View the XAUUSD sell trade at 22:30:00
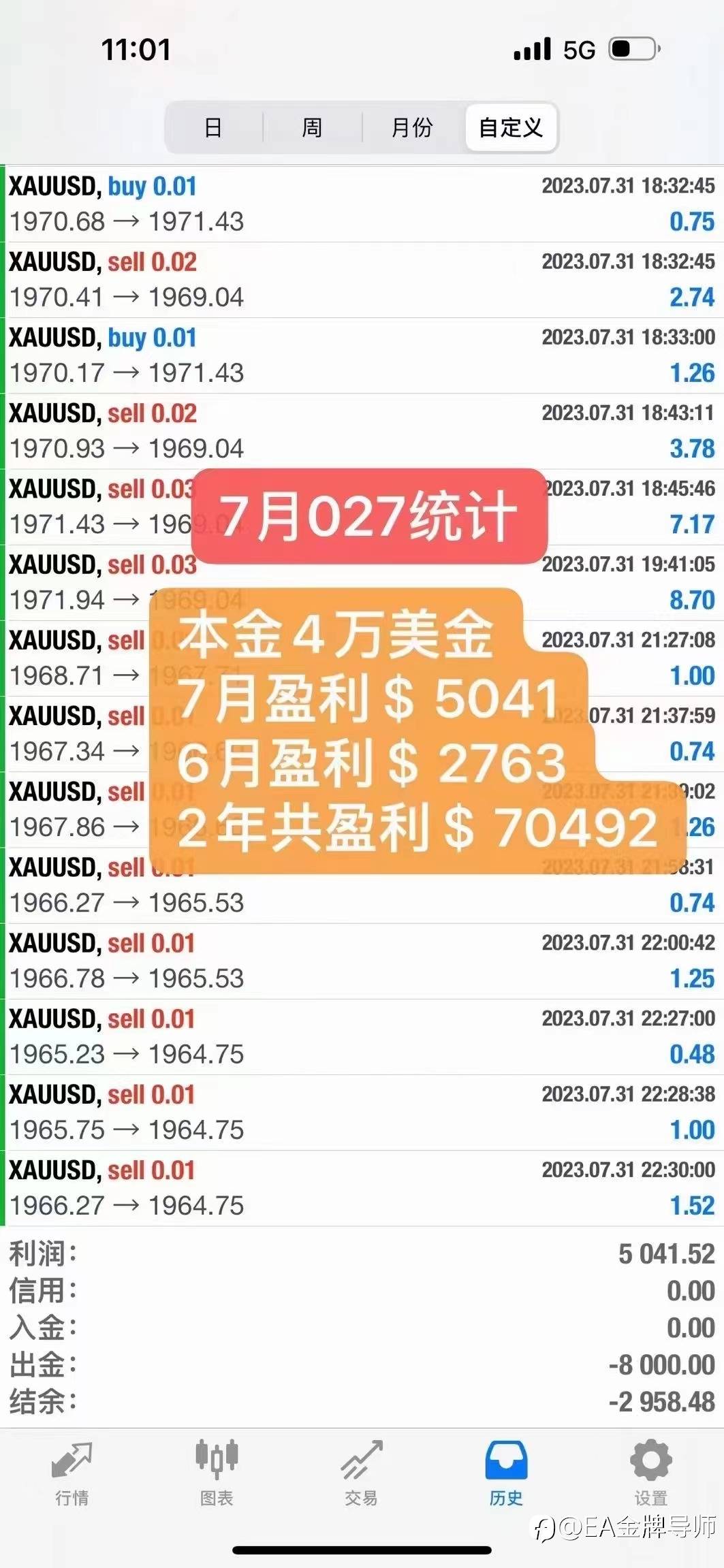The height and width of the screenshot is (1568, 724). [362, 1188]
